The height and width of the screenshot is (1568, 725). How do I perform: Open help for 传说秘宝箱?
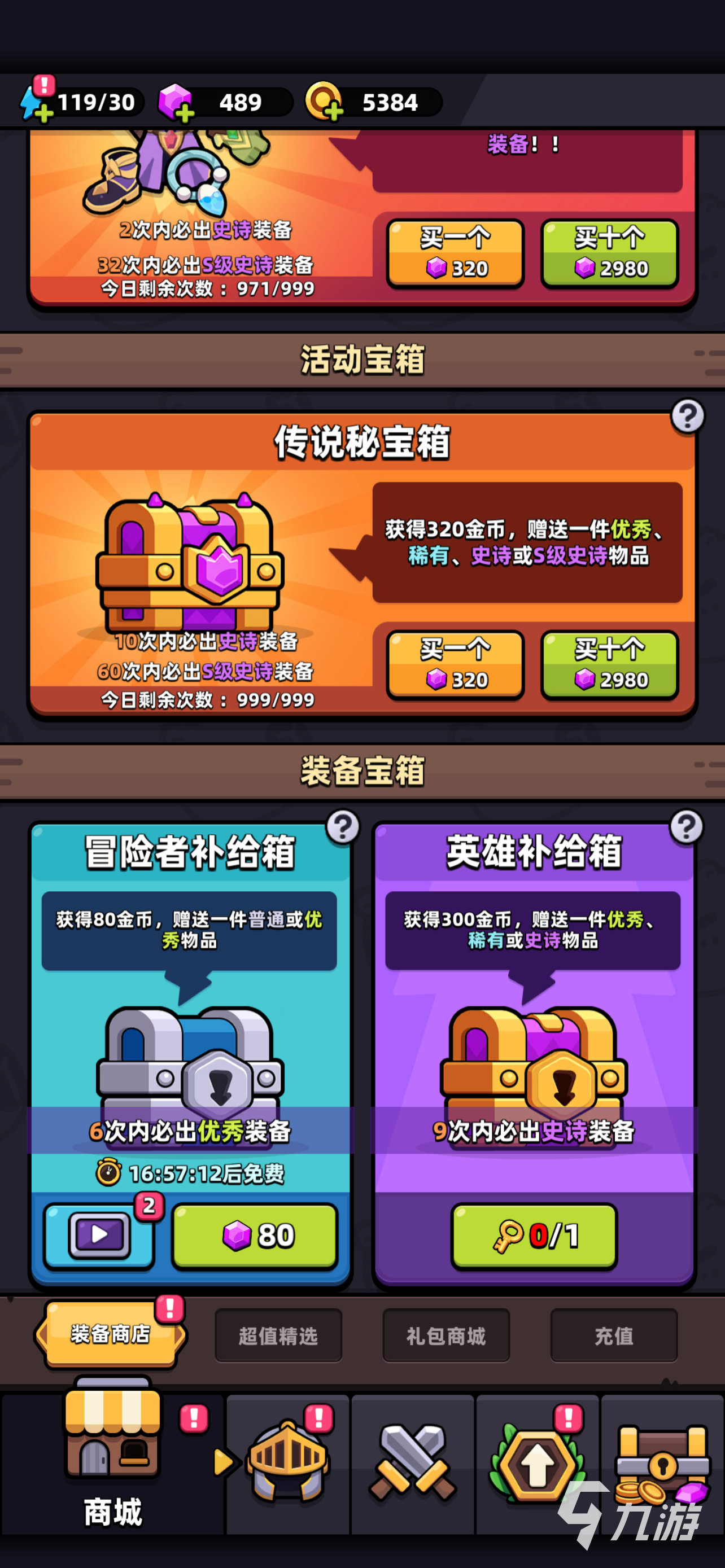point(687,417)
